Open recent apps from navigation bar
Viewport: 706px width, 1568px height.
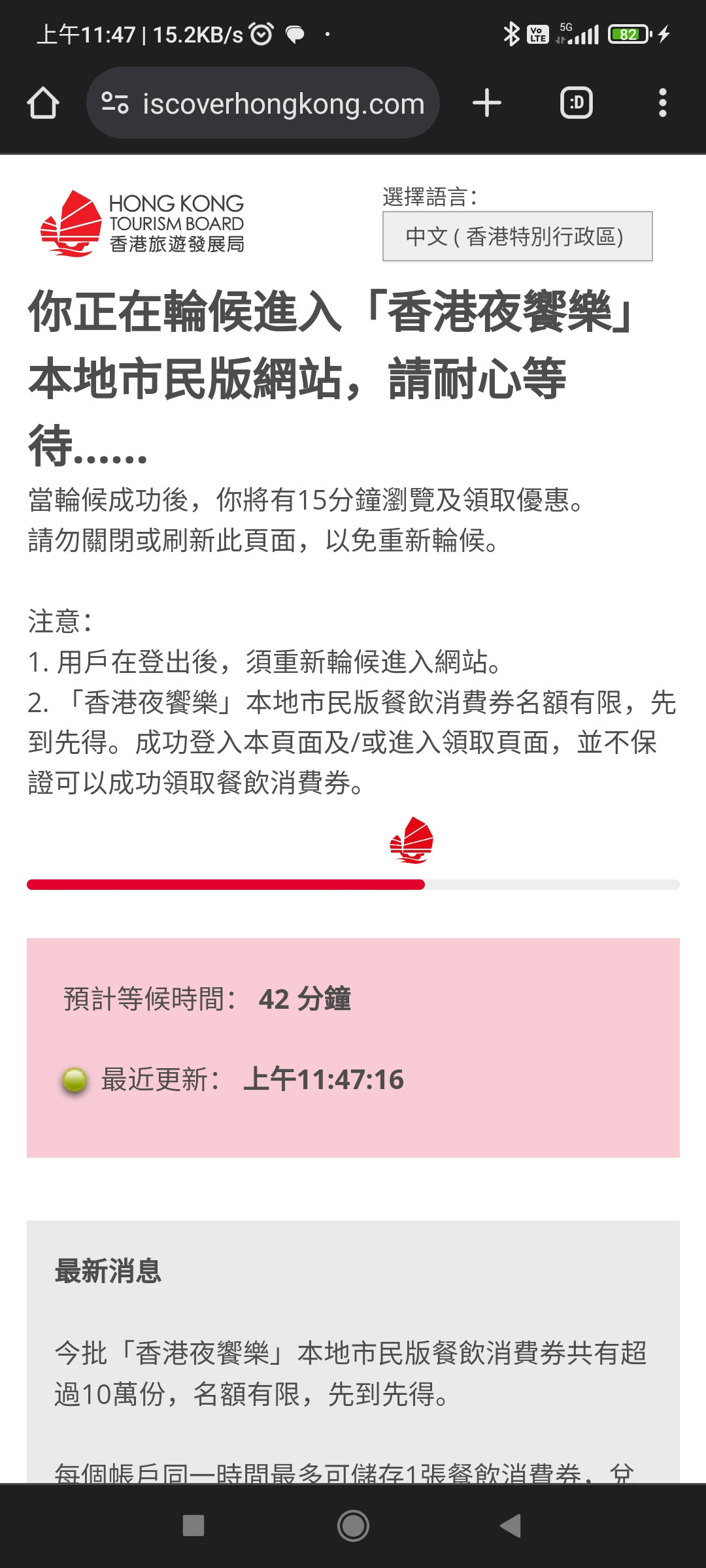[x=193, y=1526]
